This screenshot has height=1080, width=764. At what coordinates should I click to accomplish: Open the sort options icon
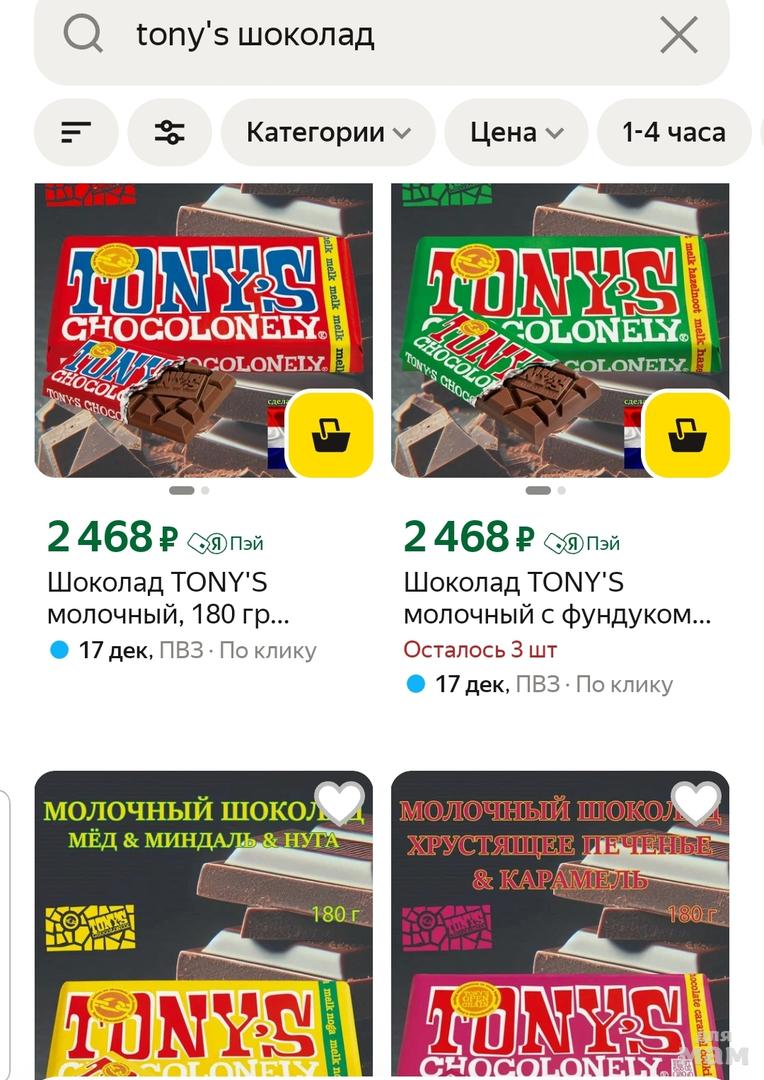[76, 132]
